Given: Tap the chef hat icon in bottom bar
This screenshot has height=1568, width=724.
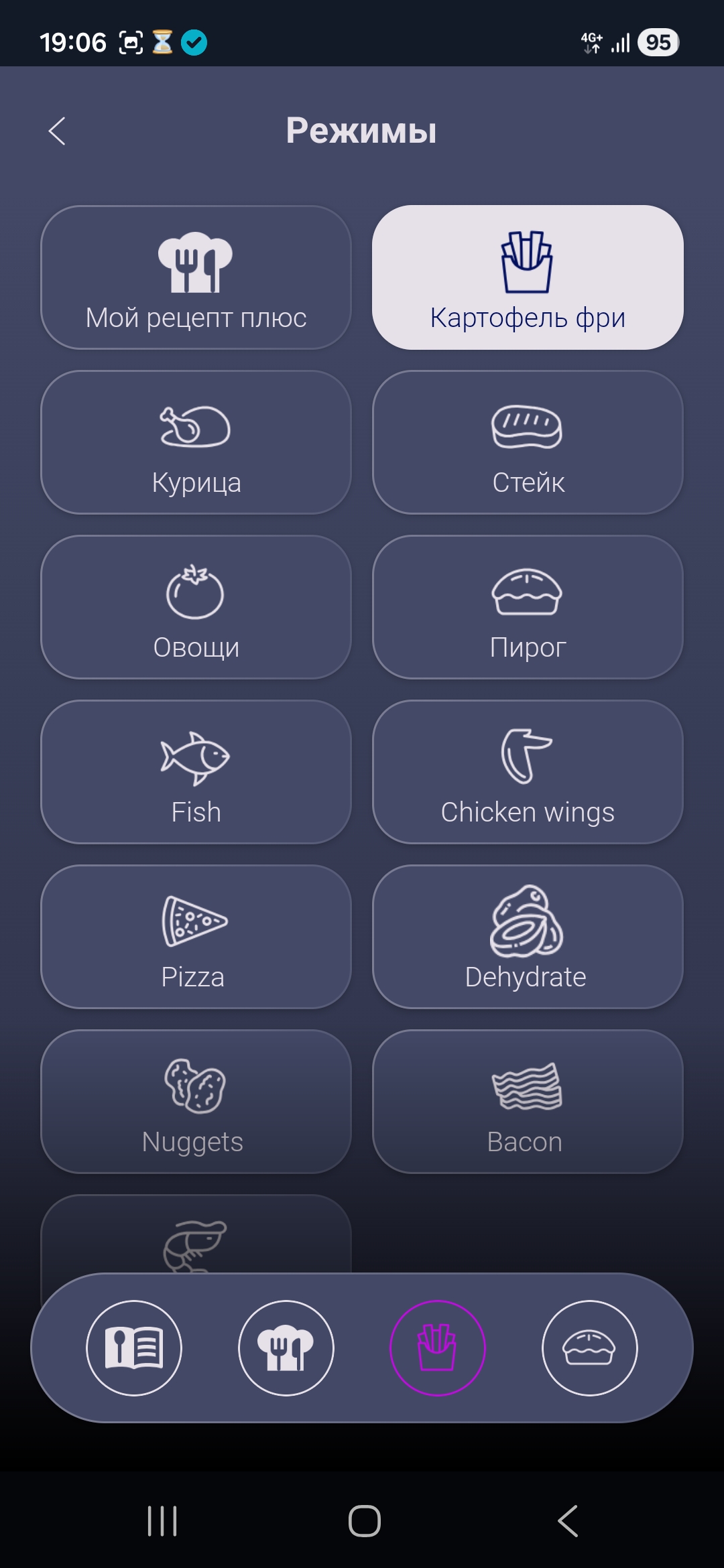Looking at the screenshot, I should [x=286, y=1348].
